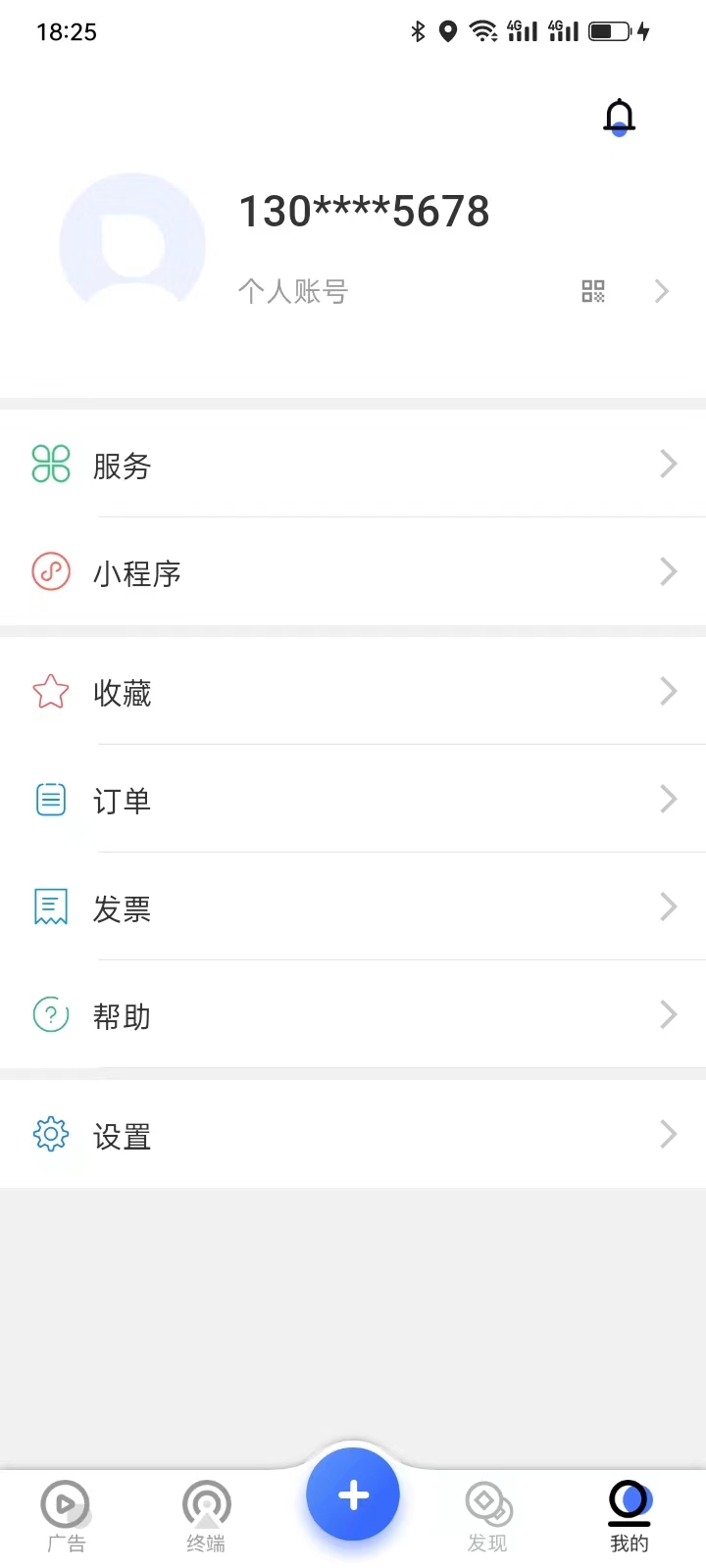The width and height of the screenshot is (706, 1568).
Task: Switch to the 发现 tab
Action: (487, 1515)
